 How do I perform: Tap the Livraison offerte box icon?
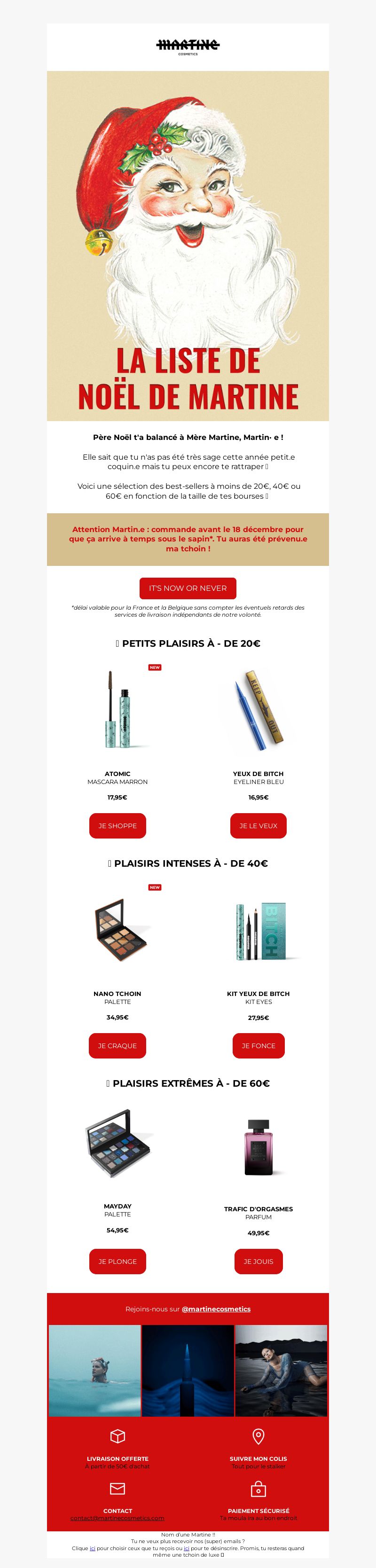coord(117,1436)
